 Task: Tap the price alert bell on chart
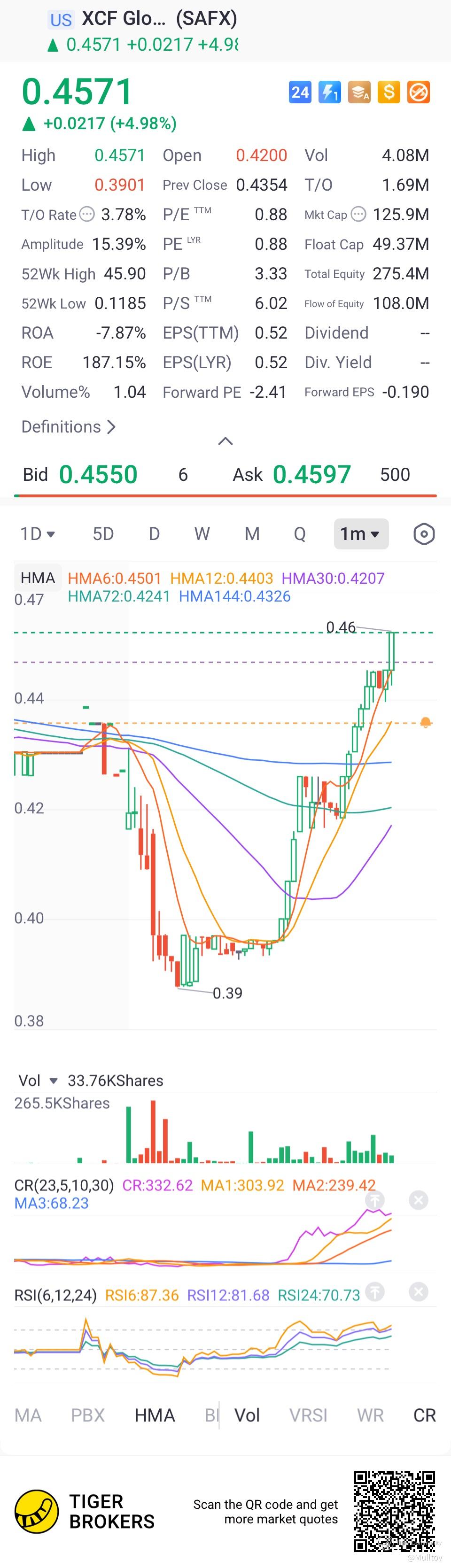pyautogui.click(x=426, y=723)
